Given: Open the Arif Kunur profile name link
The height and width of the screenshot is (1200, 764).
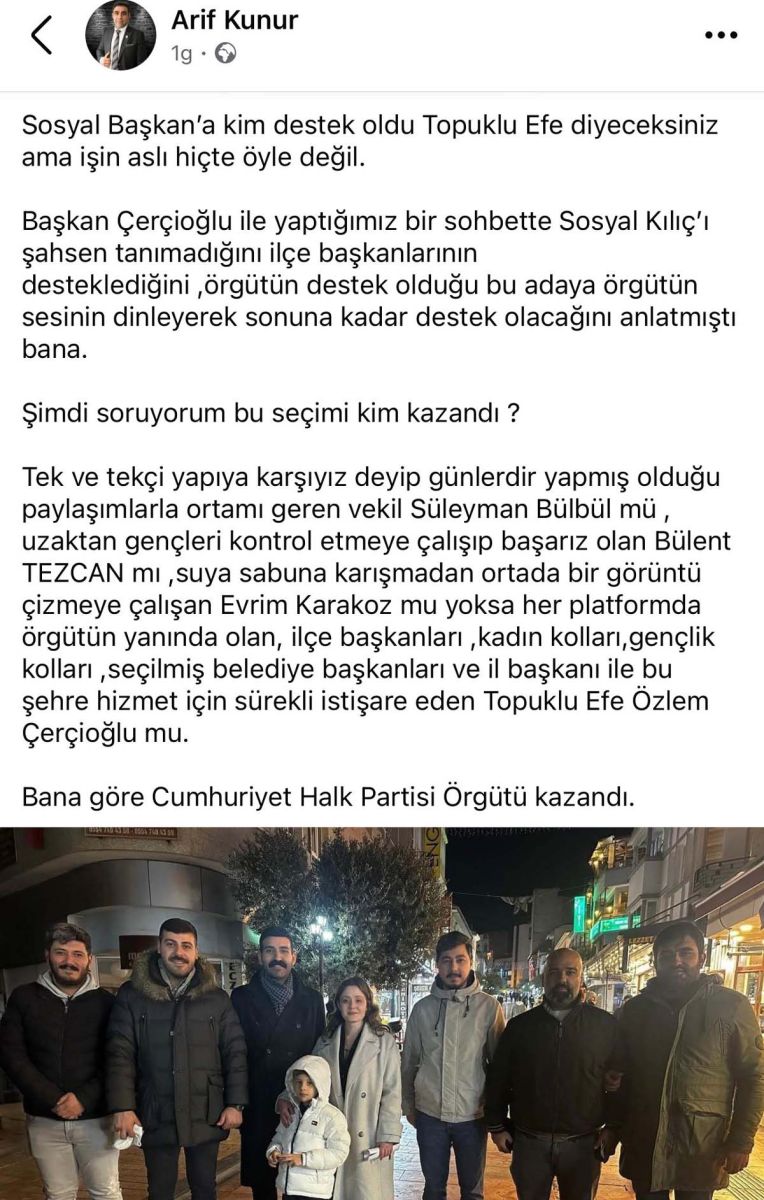Looking at the screenshot, I should coord(235,20).
